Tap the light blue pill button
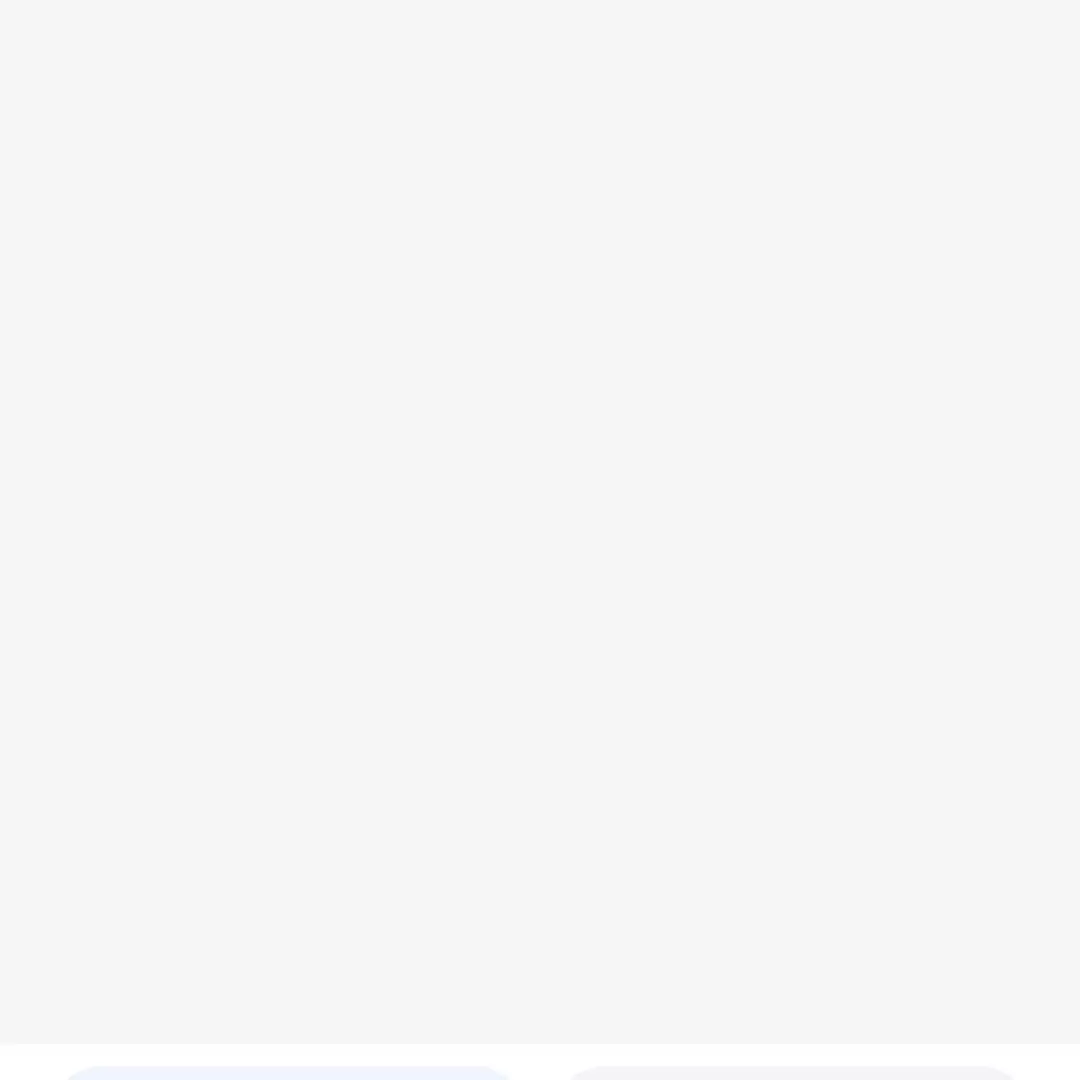The height and width of the screenshot is (1080, 1080). point(287,1073)
